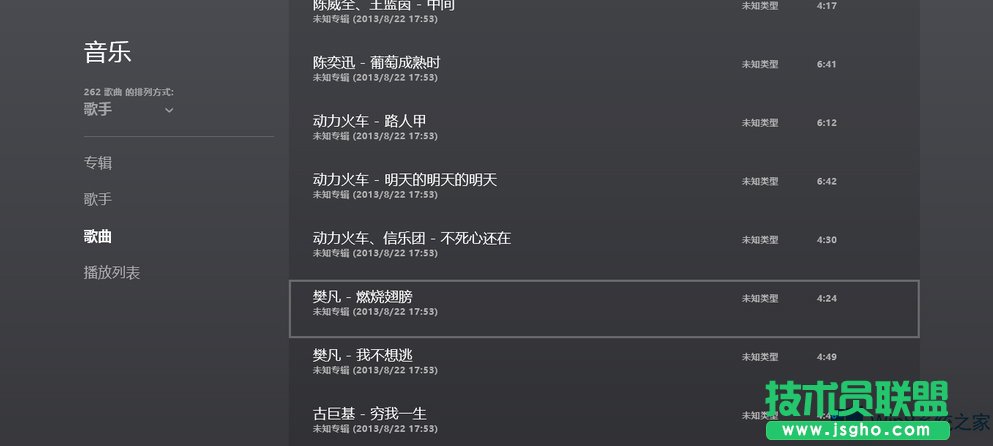Play 樊凡 - 我不想逃

362,355
